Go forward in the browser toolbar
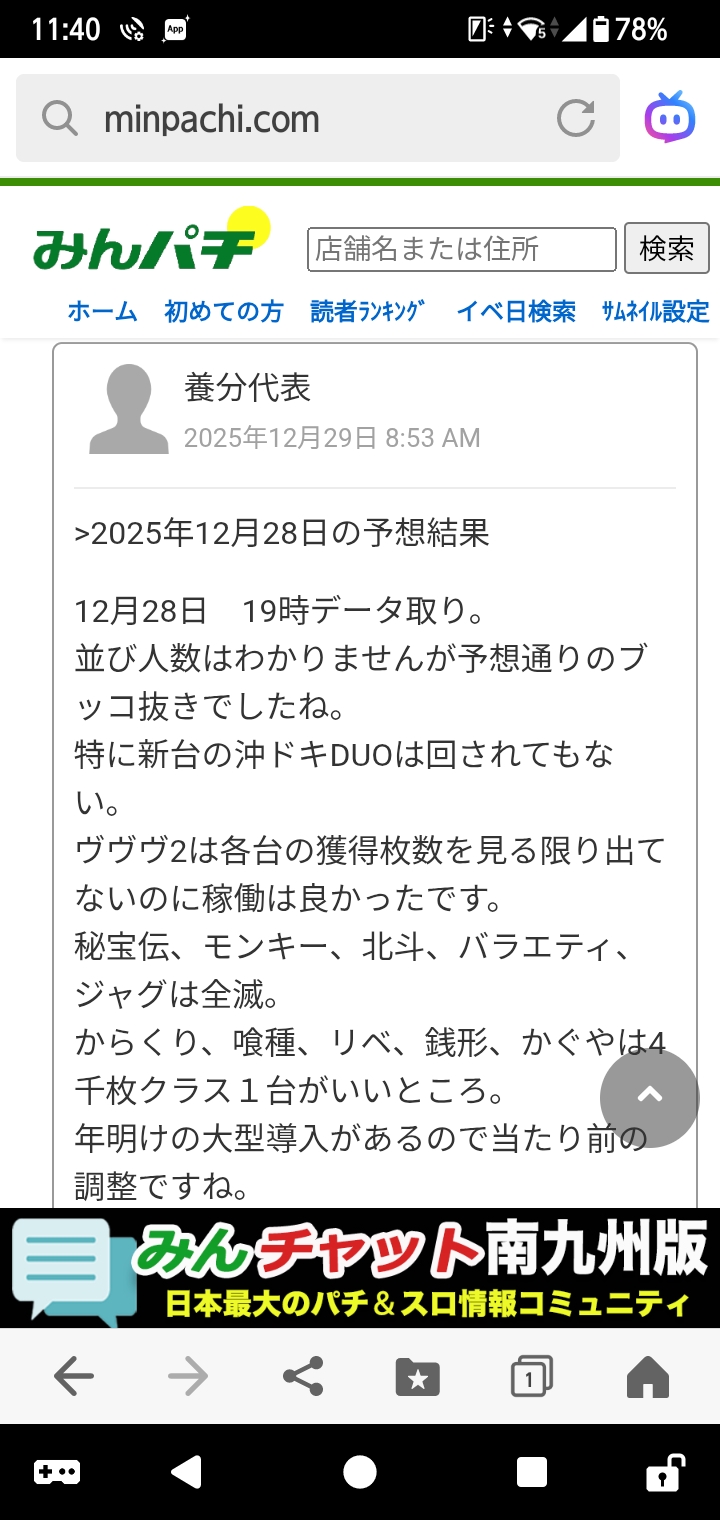720x1520 pixels. click(x=188, y=1377)
